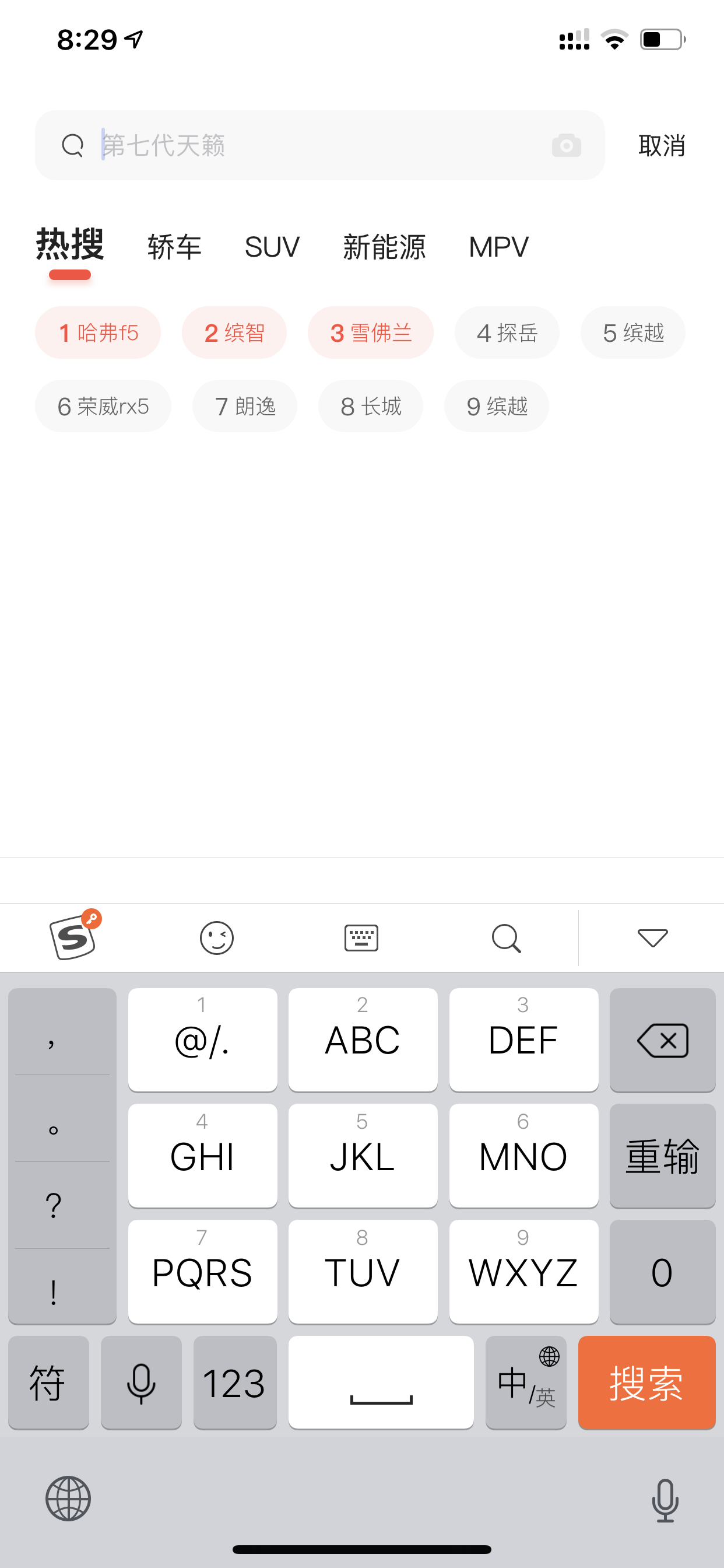Switch to the SUV tab
This screenshot has height=1568, width=724.
[x=272, y=247]
